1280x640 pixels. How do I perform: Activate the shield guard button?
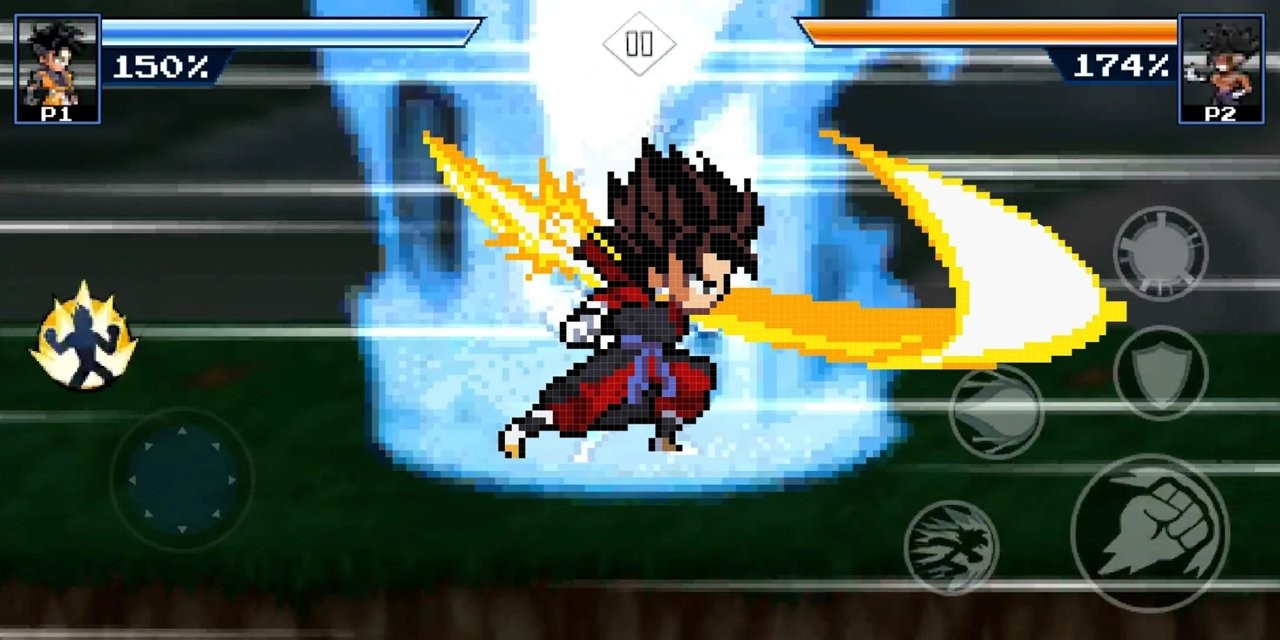tap(1160, 372)
